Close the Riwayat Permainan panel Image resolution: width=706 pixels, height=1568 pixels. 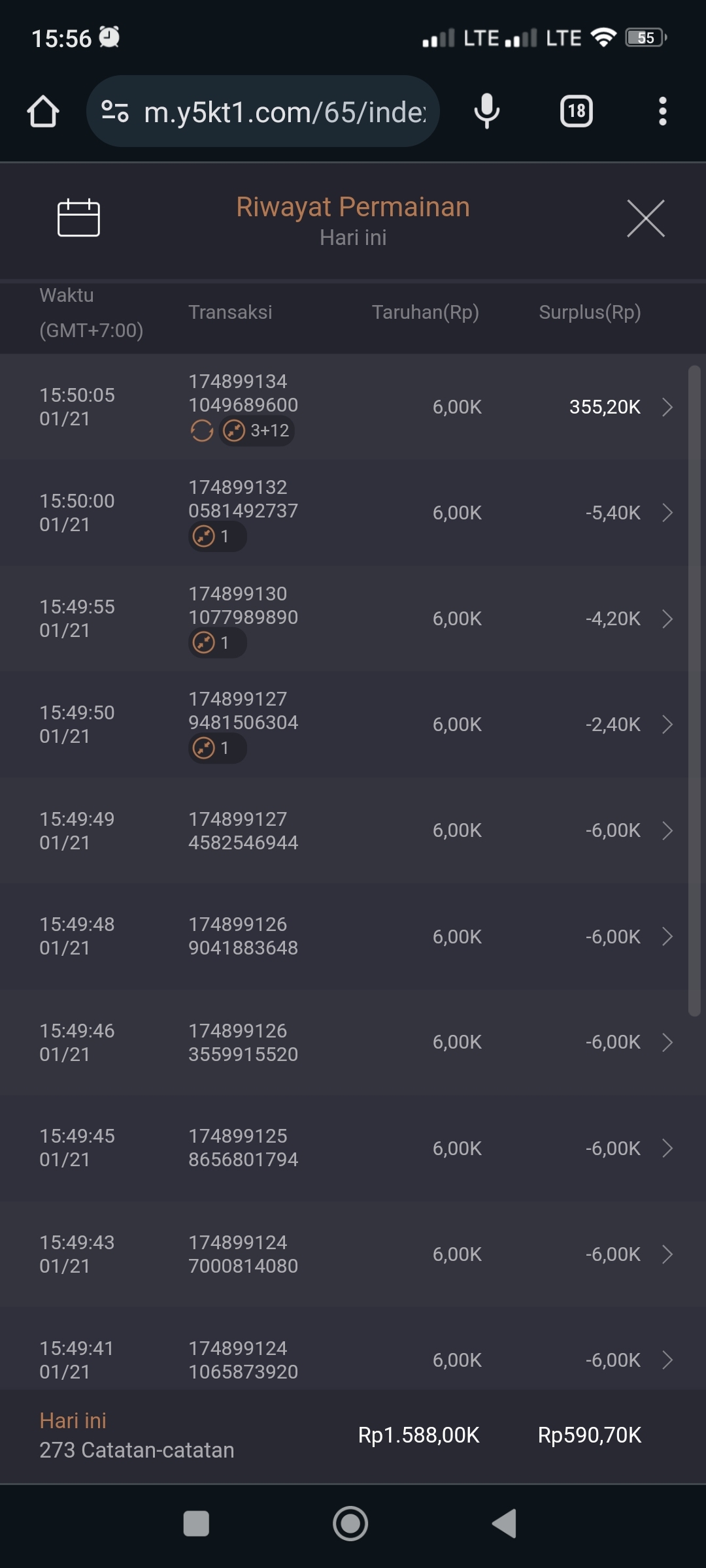click(645, 218)
